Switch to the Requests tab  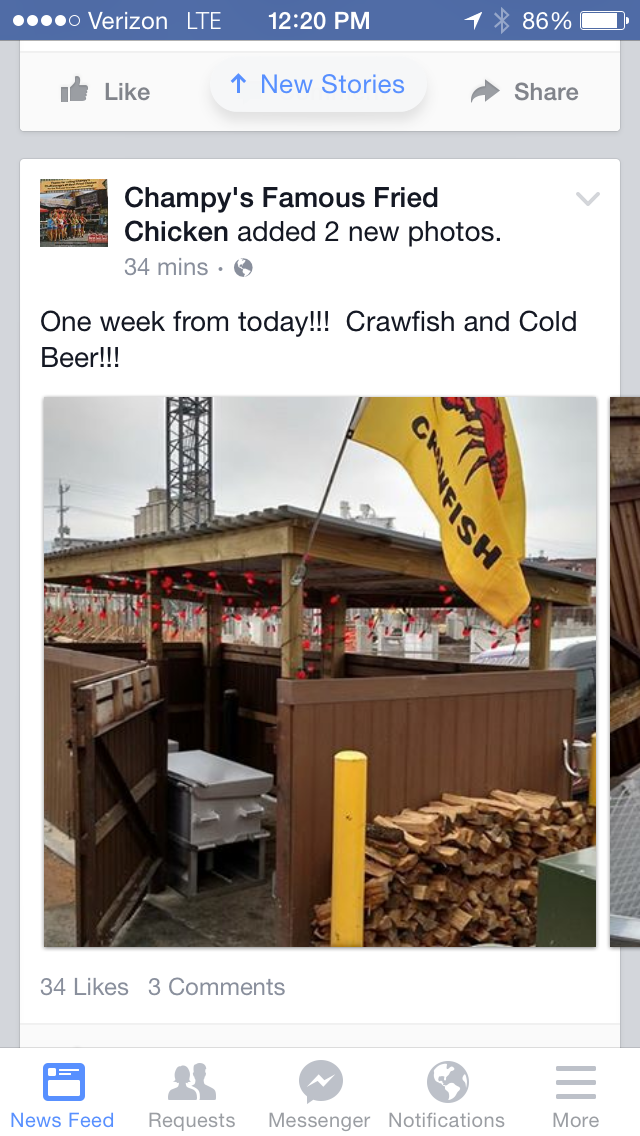point(191,1095)
